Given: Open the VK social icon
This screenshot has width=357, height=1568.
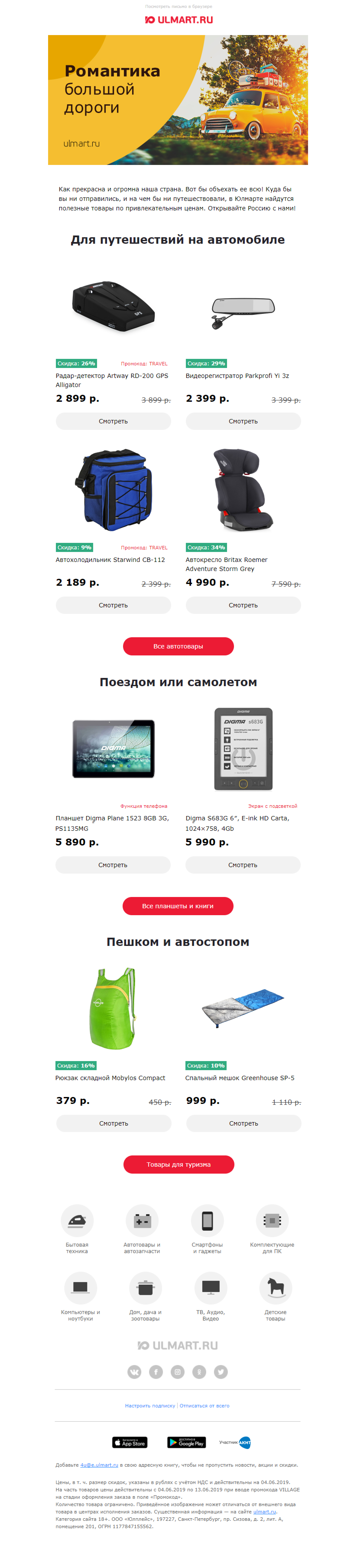Looking at the screenshot, I should click(134, 1371).
